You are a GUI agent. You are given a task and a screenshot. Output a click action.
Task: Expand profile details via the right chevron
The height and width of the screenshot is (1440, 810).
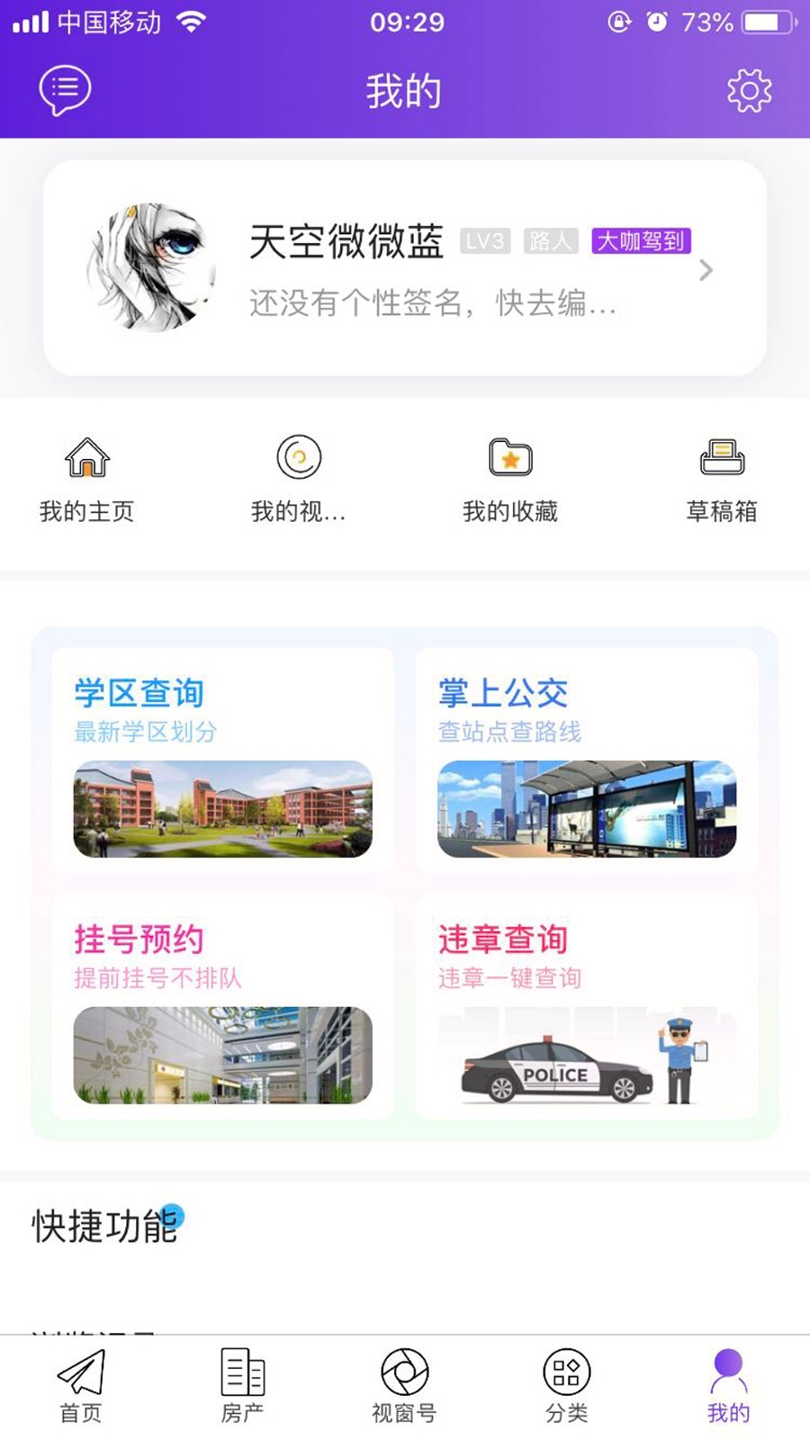(x=706, y=270)
